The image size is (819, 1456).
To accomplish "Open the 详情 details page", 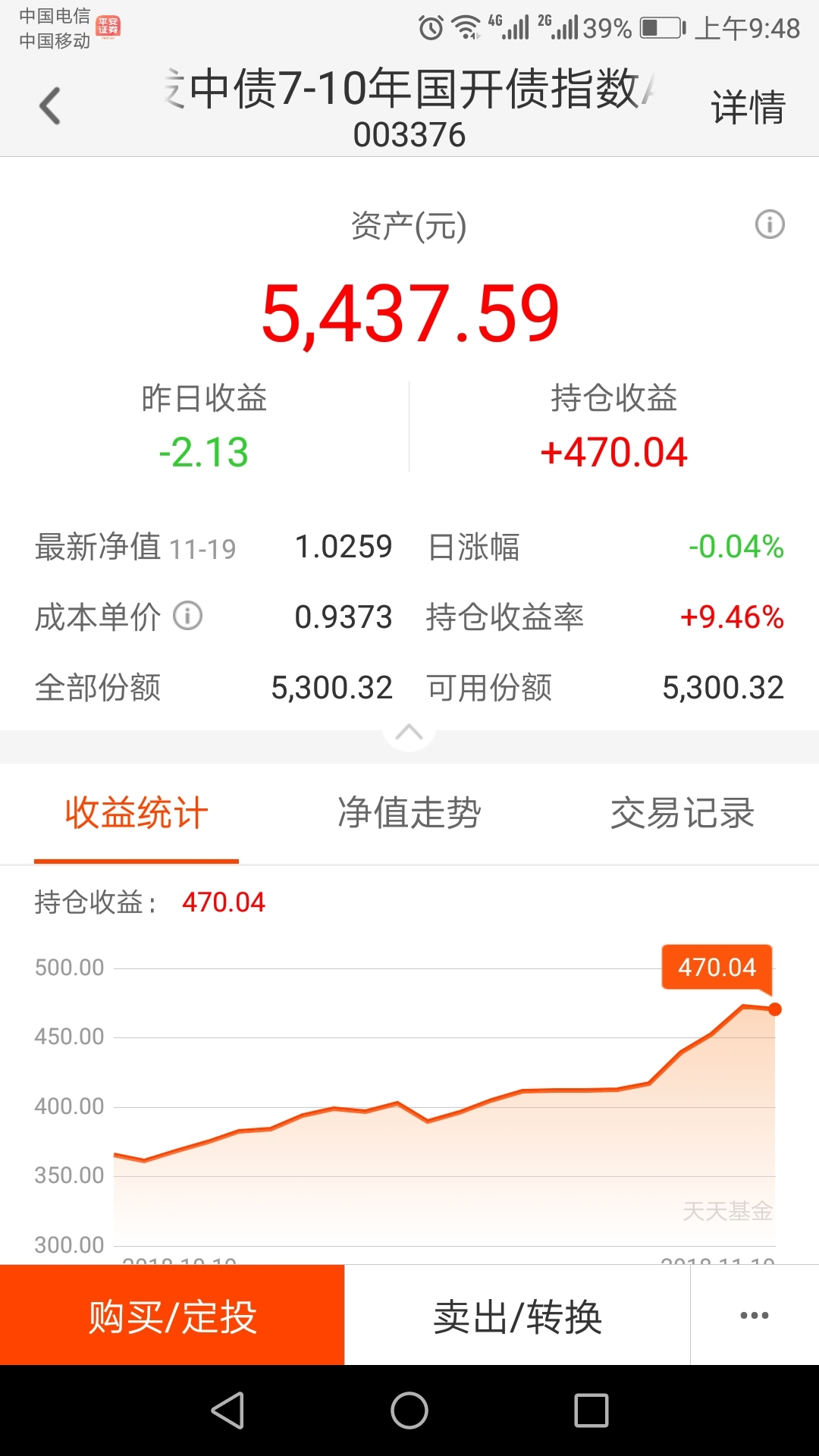I will (x=748, y=107).
